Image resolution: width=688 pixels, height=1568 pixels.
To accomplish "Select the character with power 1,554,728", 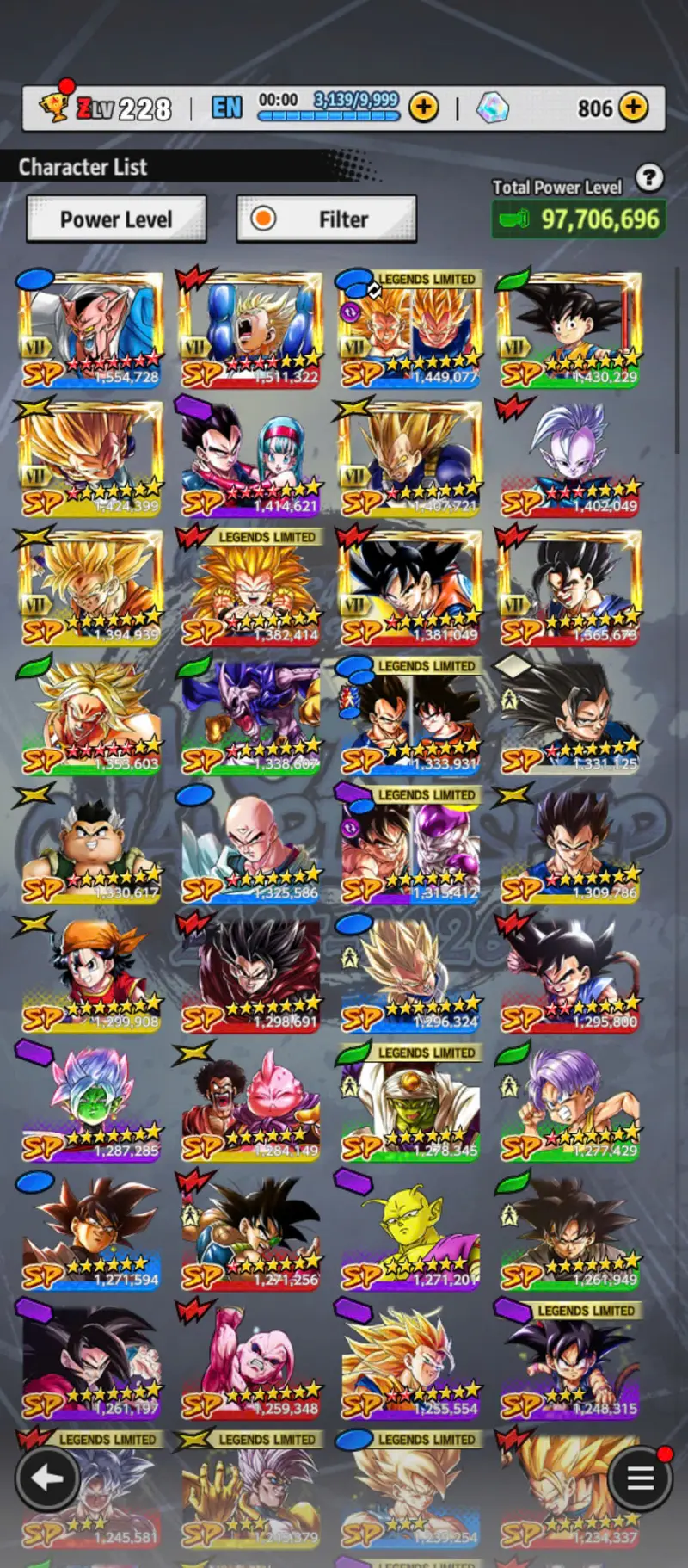I will 91,331.
